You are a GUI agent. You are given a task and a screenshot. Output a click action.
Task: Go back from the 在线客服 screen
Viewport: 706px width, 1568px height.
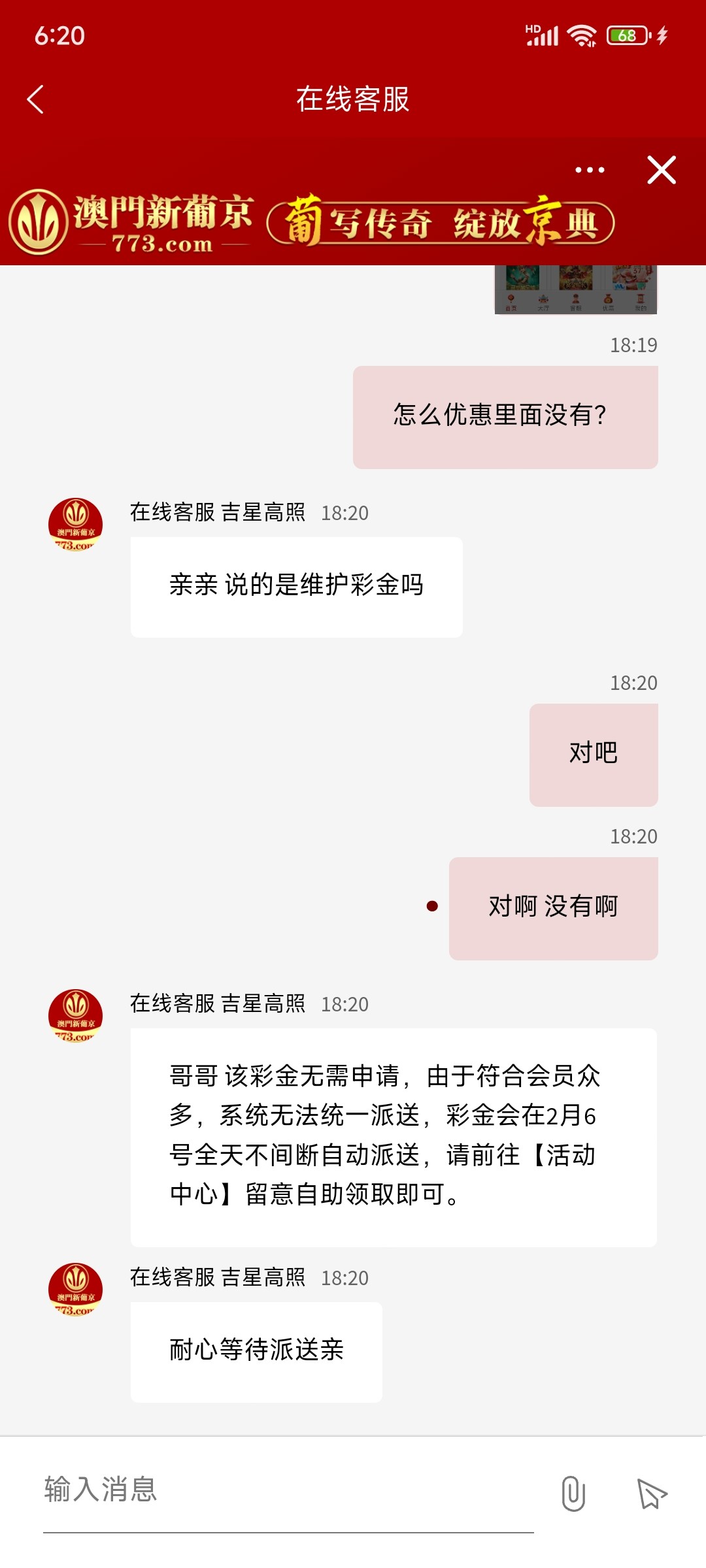pyautogui.click(x=36, y=99)
